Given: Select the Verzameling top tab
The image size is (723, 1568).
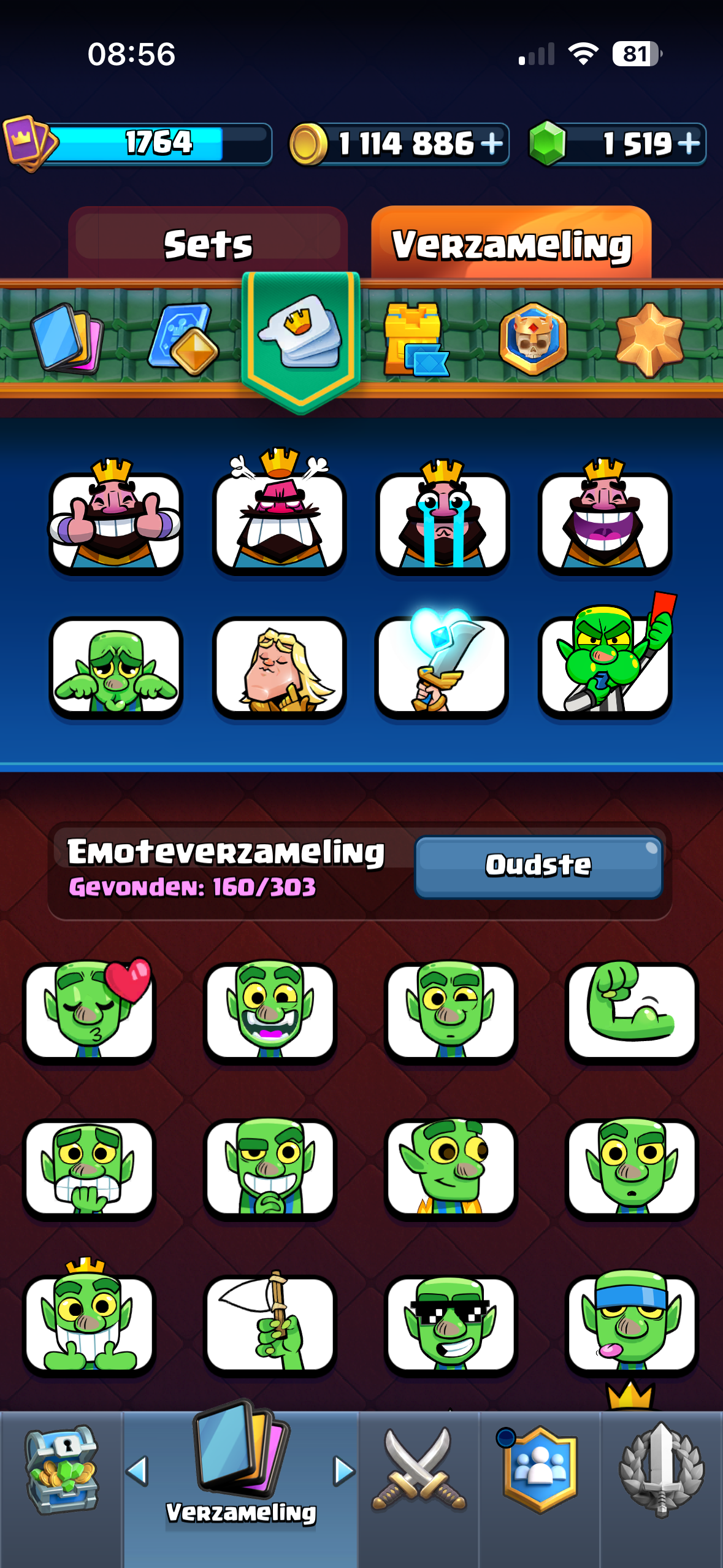Looking at the screenshot, I should (511, 244).
